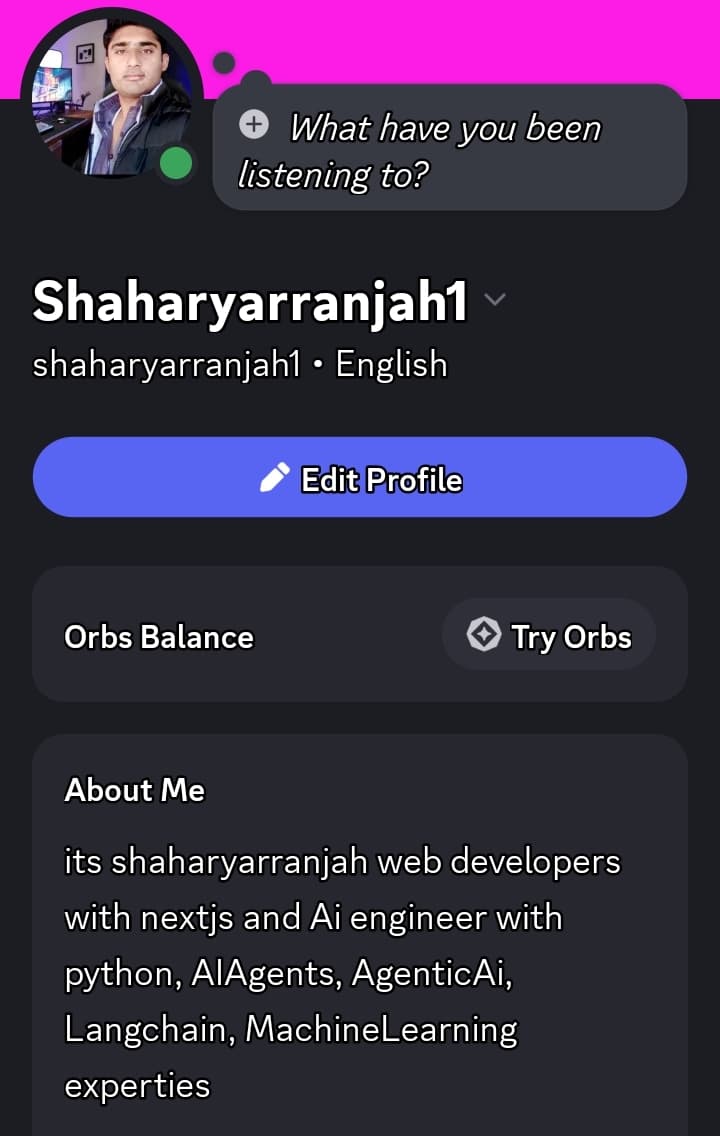Image resolution: width=720 pixels, height=1136 pixels.
Task: Open Edit Profile
Action: tap(360, 478)
